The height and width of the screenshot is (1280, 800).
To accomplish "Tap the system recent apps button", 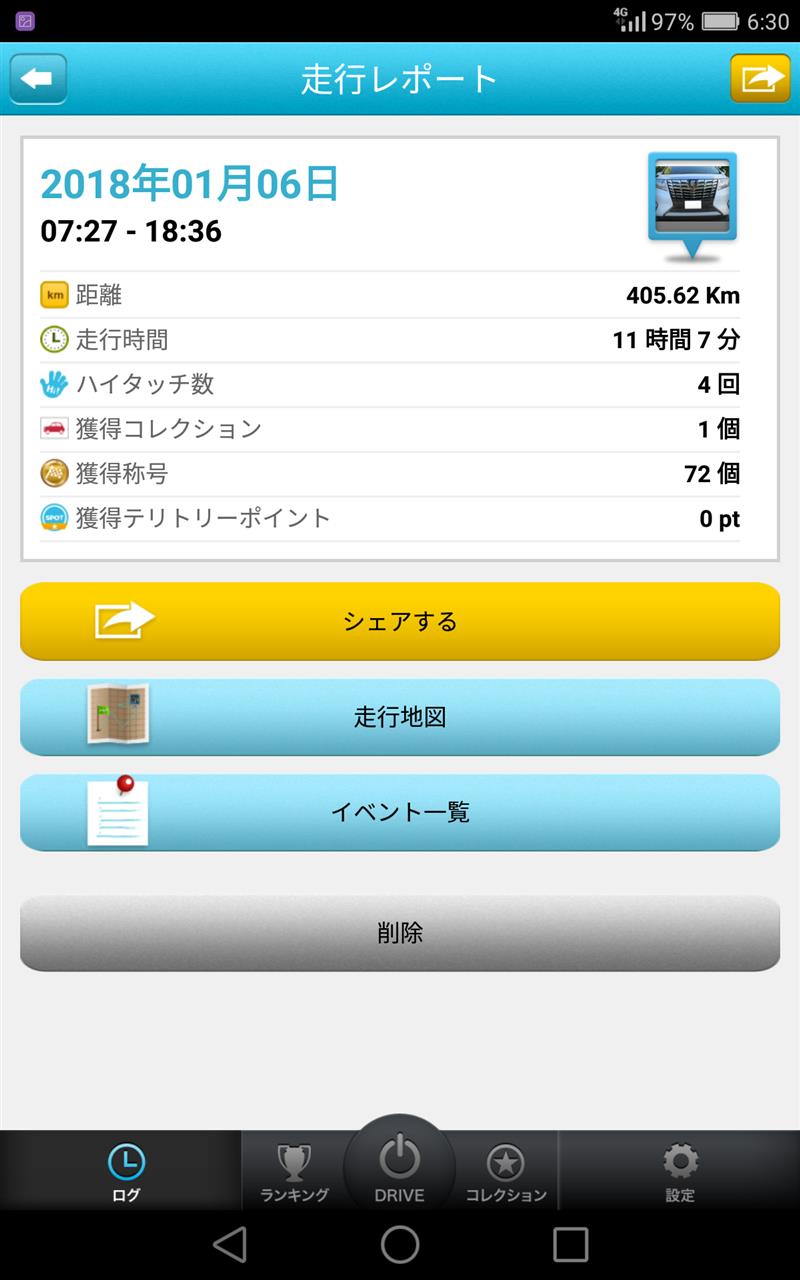I will tap(570, 1245).
